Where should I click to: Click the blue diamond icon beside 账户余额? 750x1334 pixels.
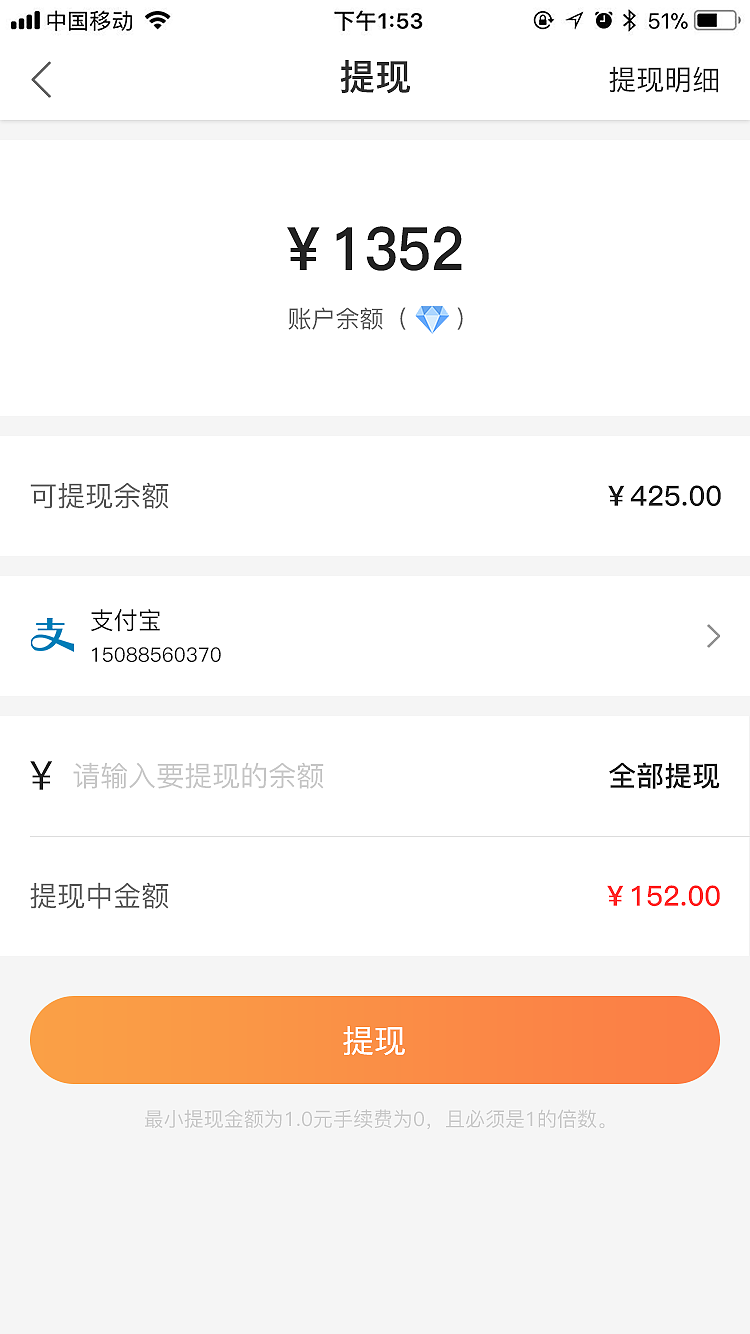pyautogui.click(x=434, y=319)
